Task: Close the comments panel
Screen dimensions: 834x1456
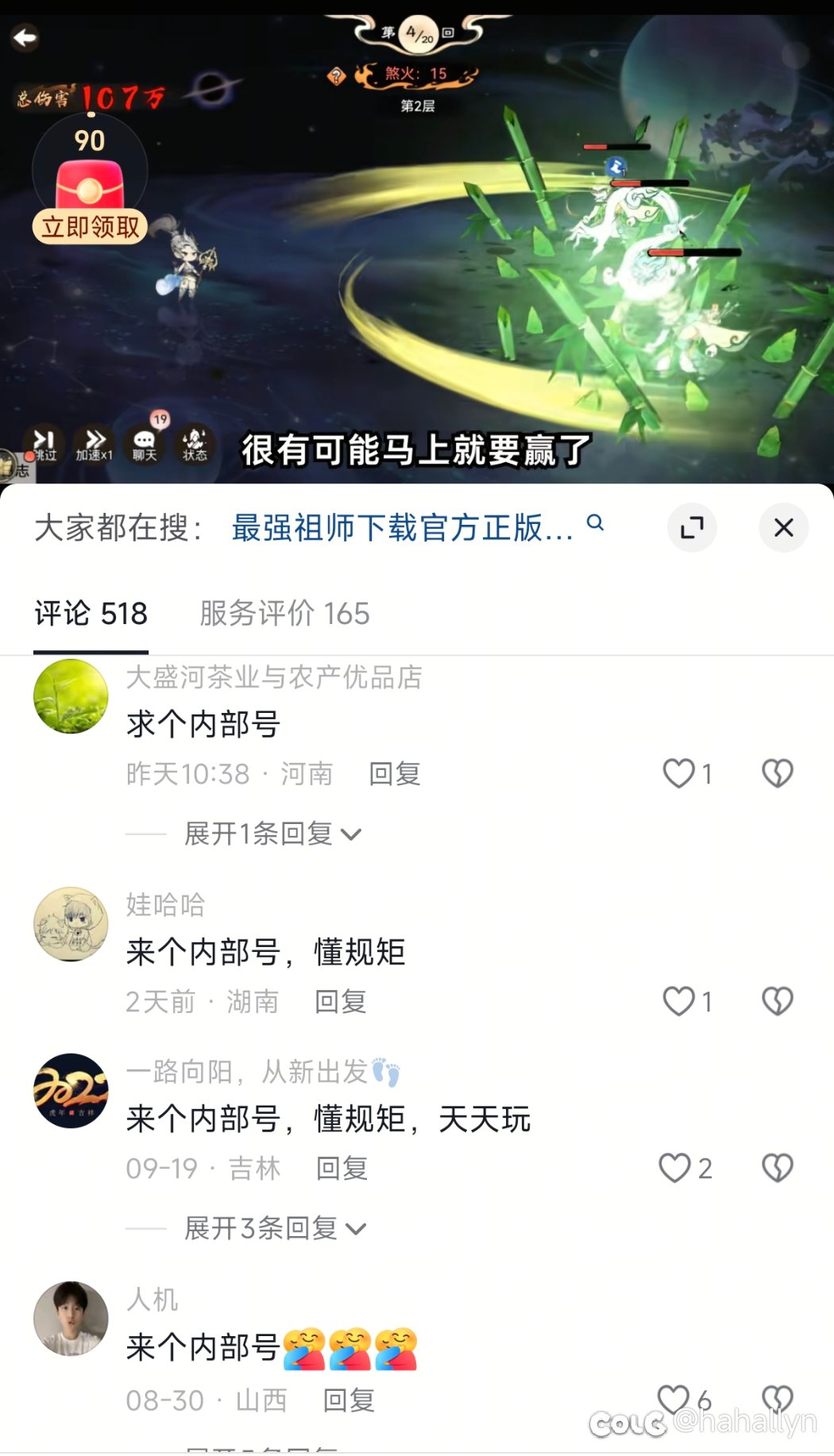Action: pos(783,528)
